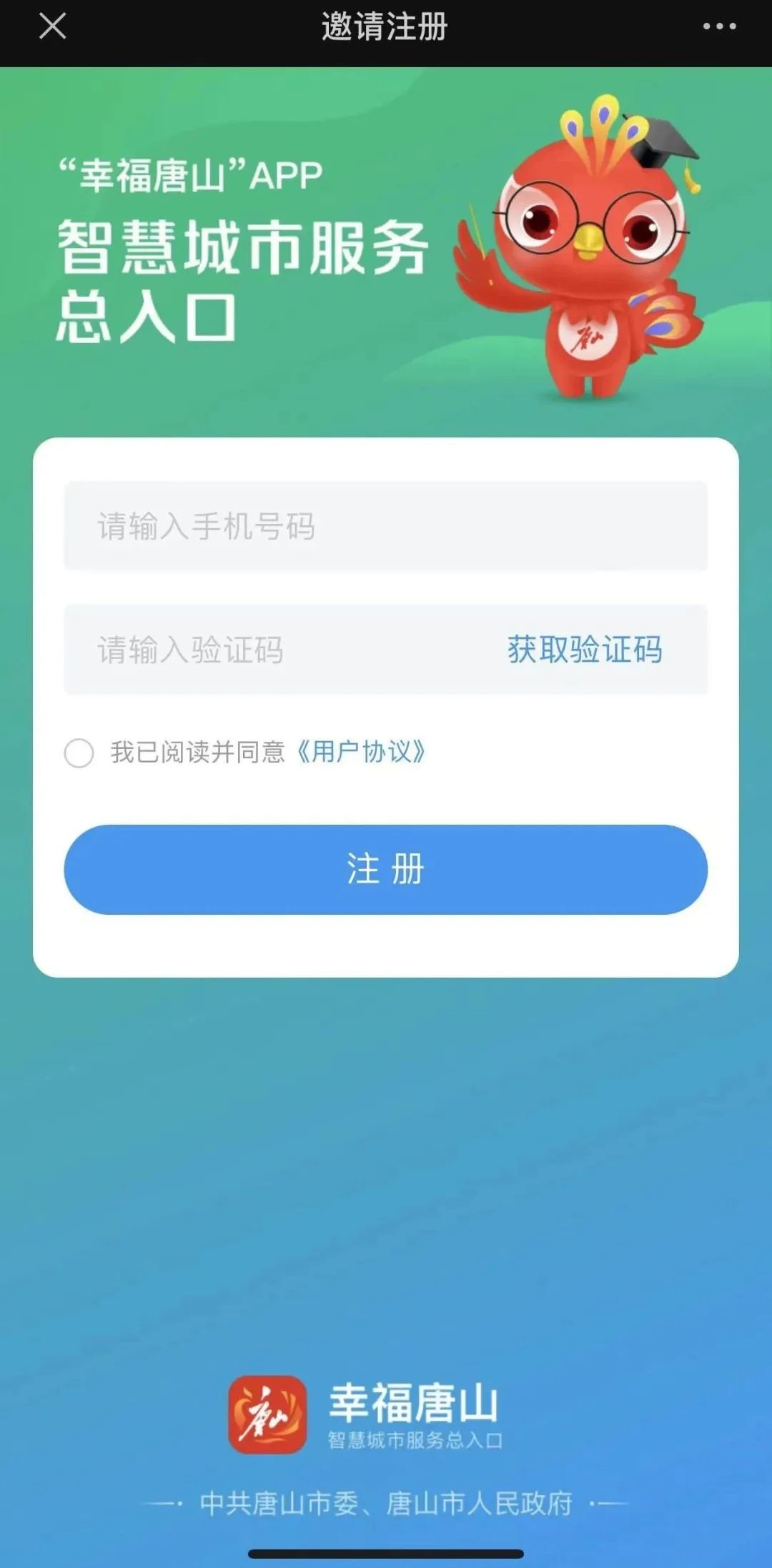Image resolution: width=772 pixels, height=1568 pixels.
Task: Close the invite registration page
Action: click(x=52, y=26)
